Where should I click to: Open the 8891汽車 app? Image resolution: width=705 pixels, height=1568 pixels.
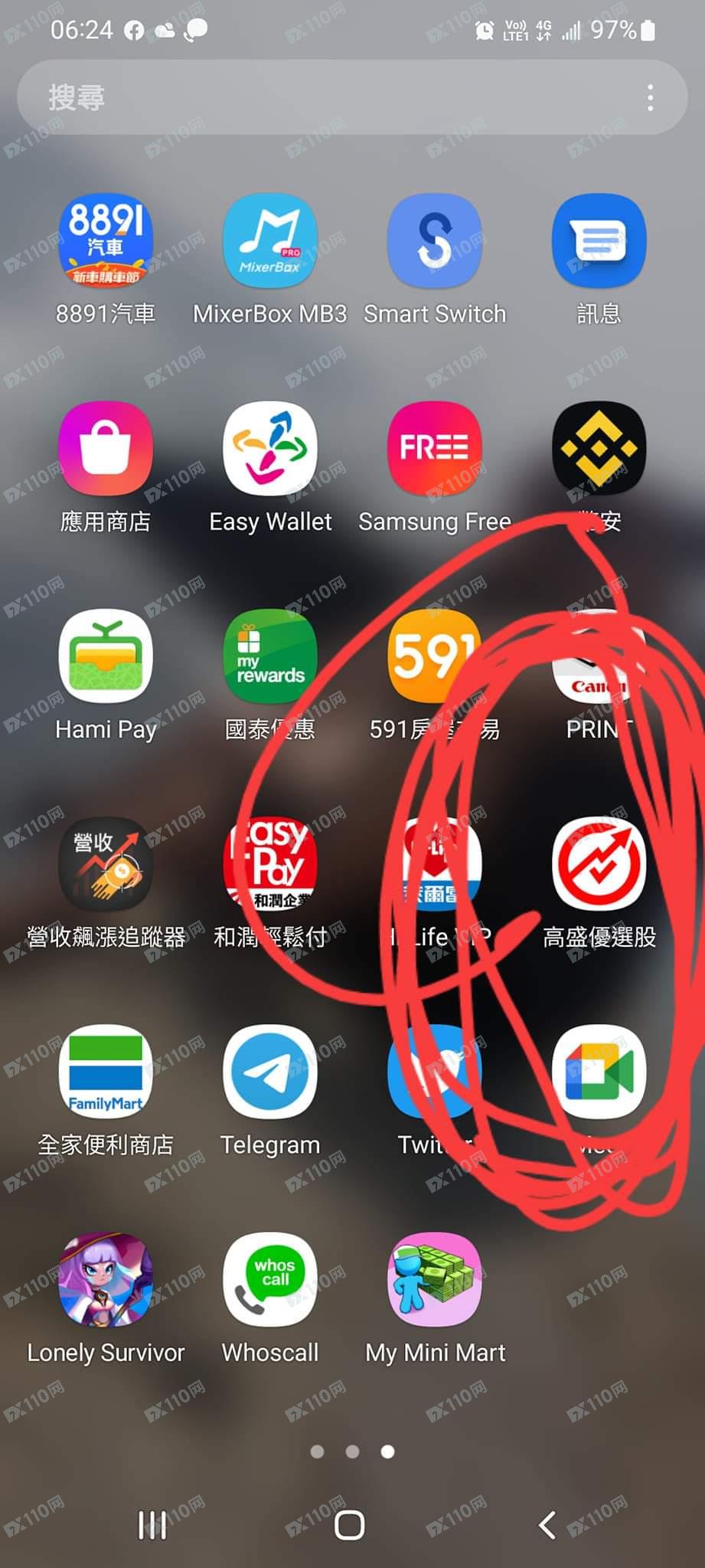106,241
